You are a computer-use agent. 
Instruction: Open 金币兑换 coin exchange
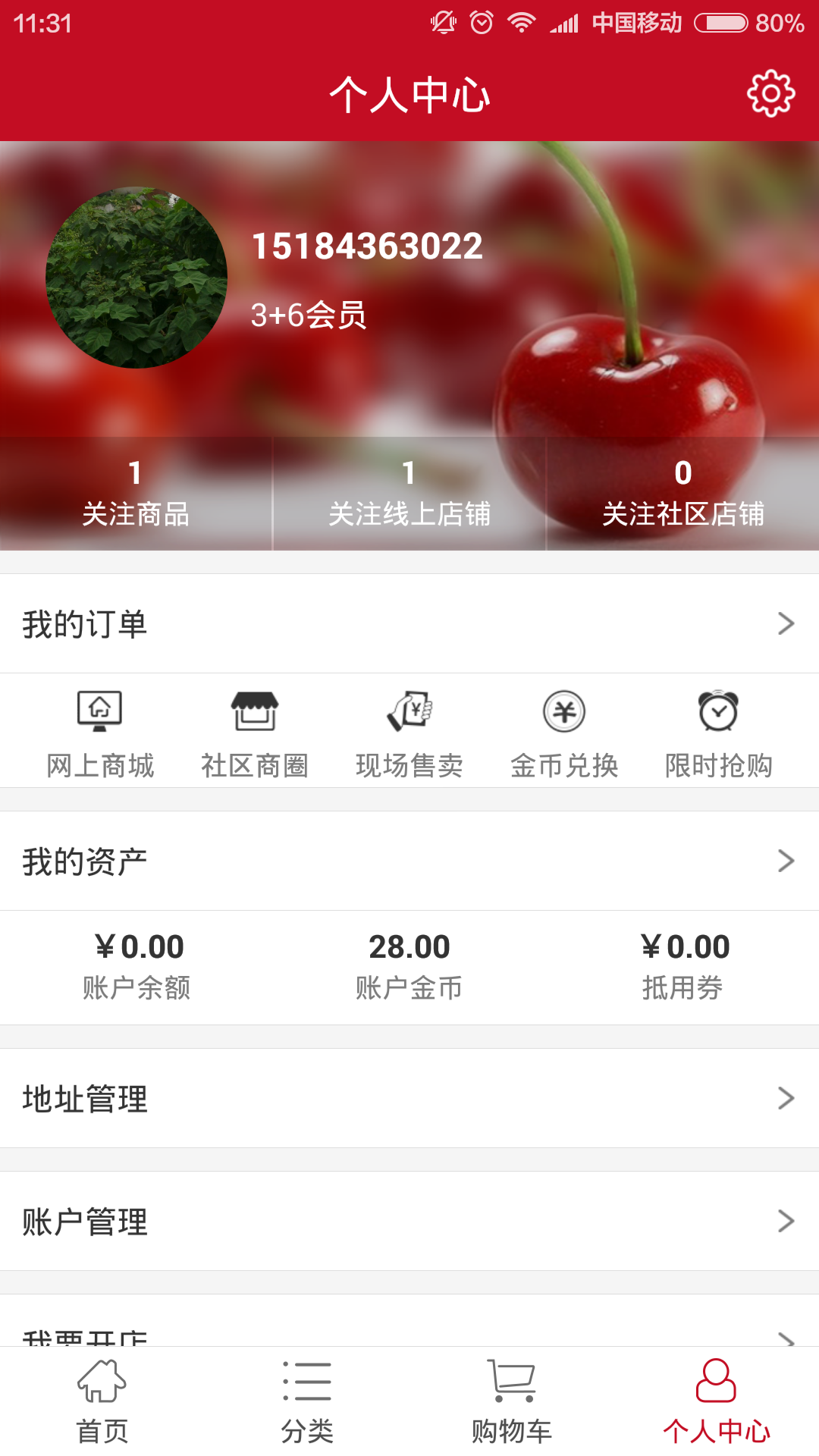[x=564, y=733]
